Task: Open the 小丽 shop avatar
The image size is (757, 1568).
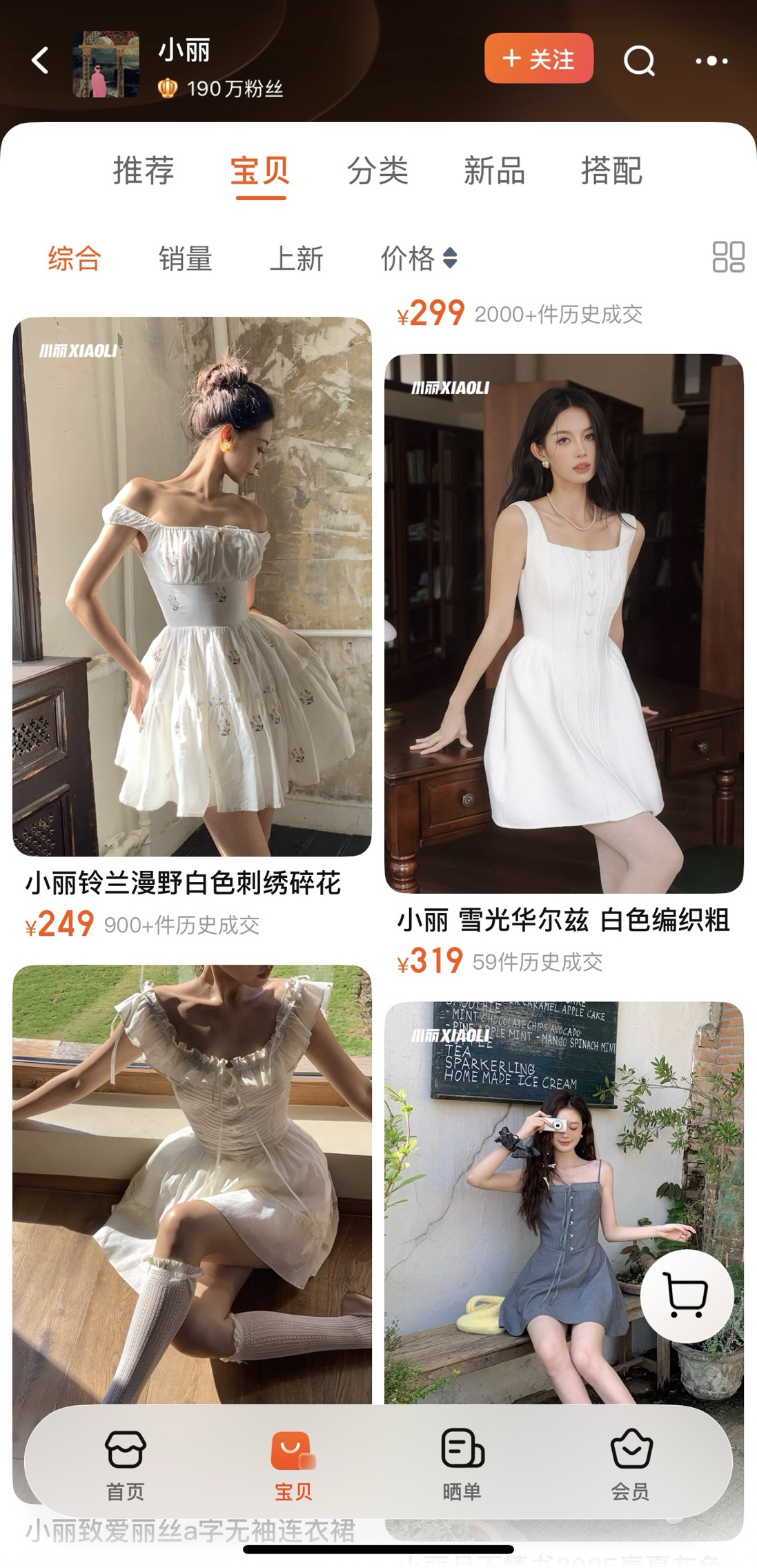Action: [106, 64]
